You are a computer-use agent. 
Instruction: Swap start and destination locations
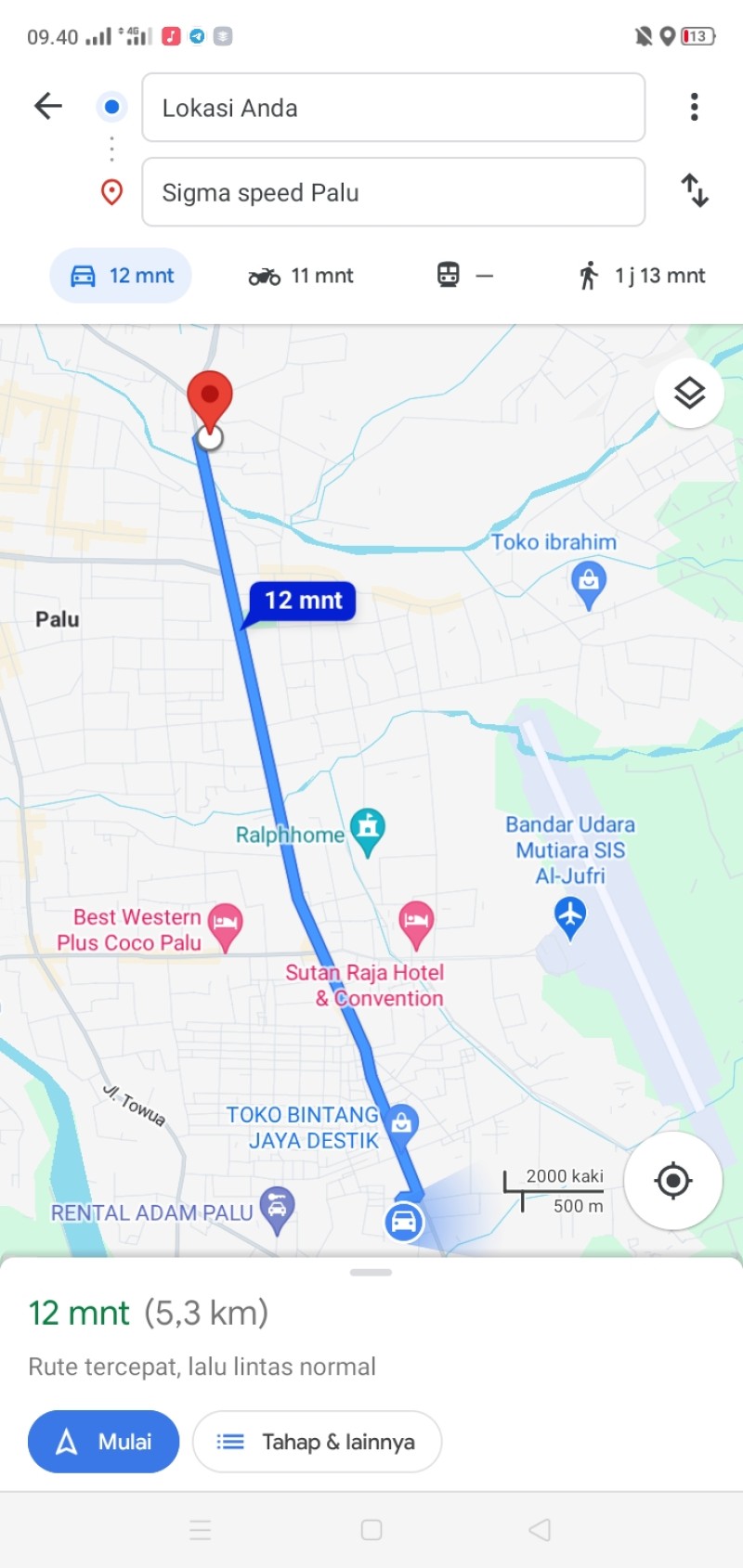point(694,190)
